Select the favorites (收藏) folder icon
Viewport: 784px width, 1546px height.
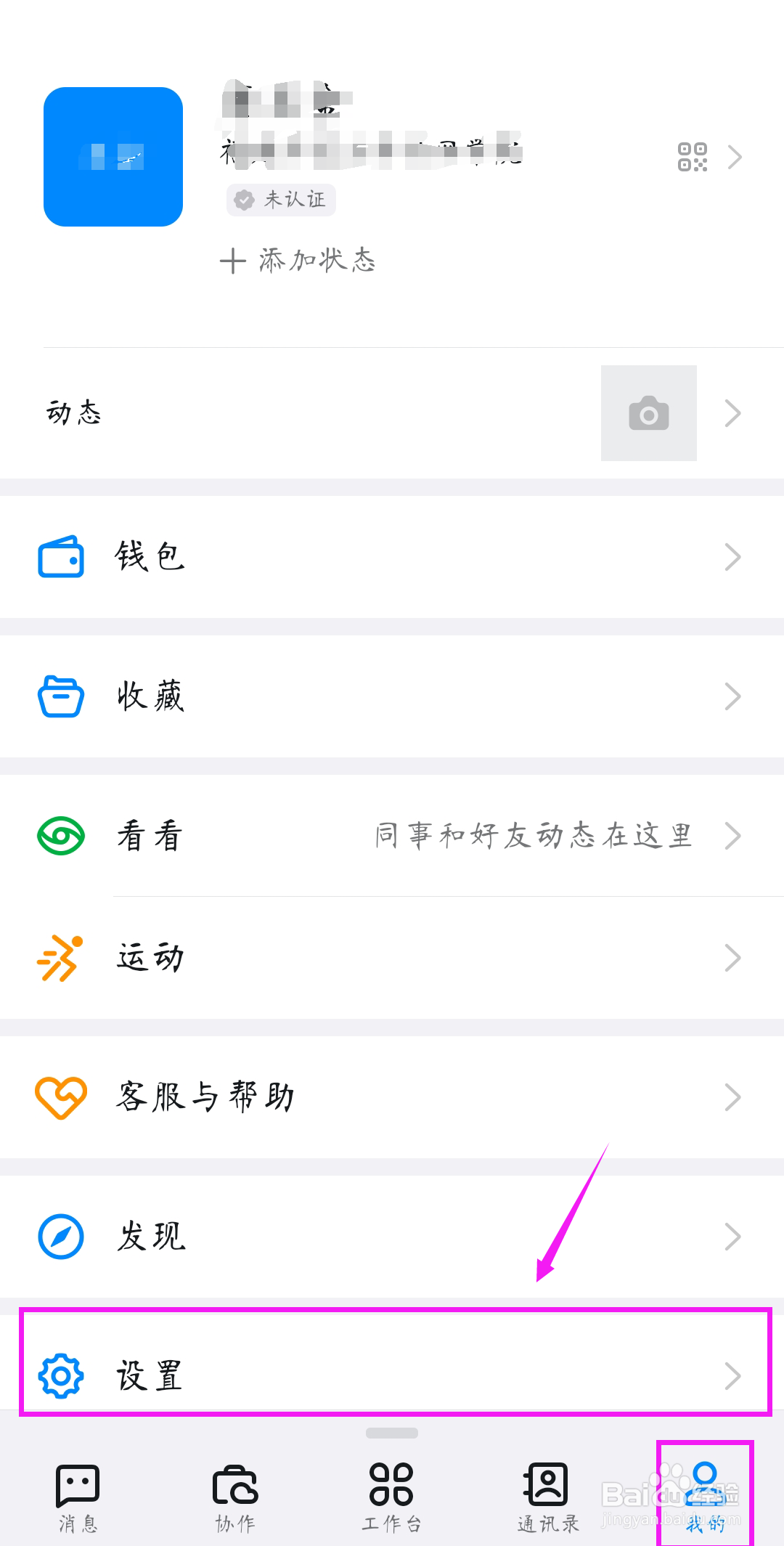pyautogui.click(x=61, y=696)
